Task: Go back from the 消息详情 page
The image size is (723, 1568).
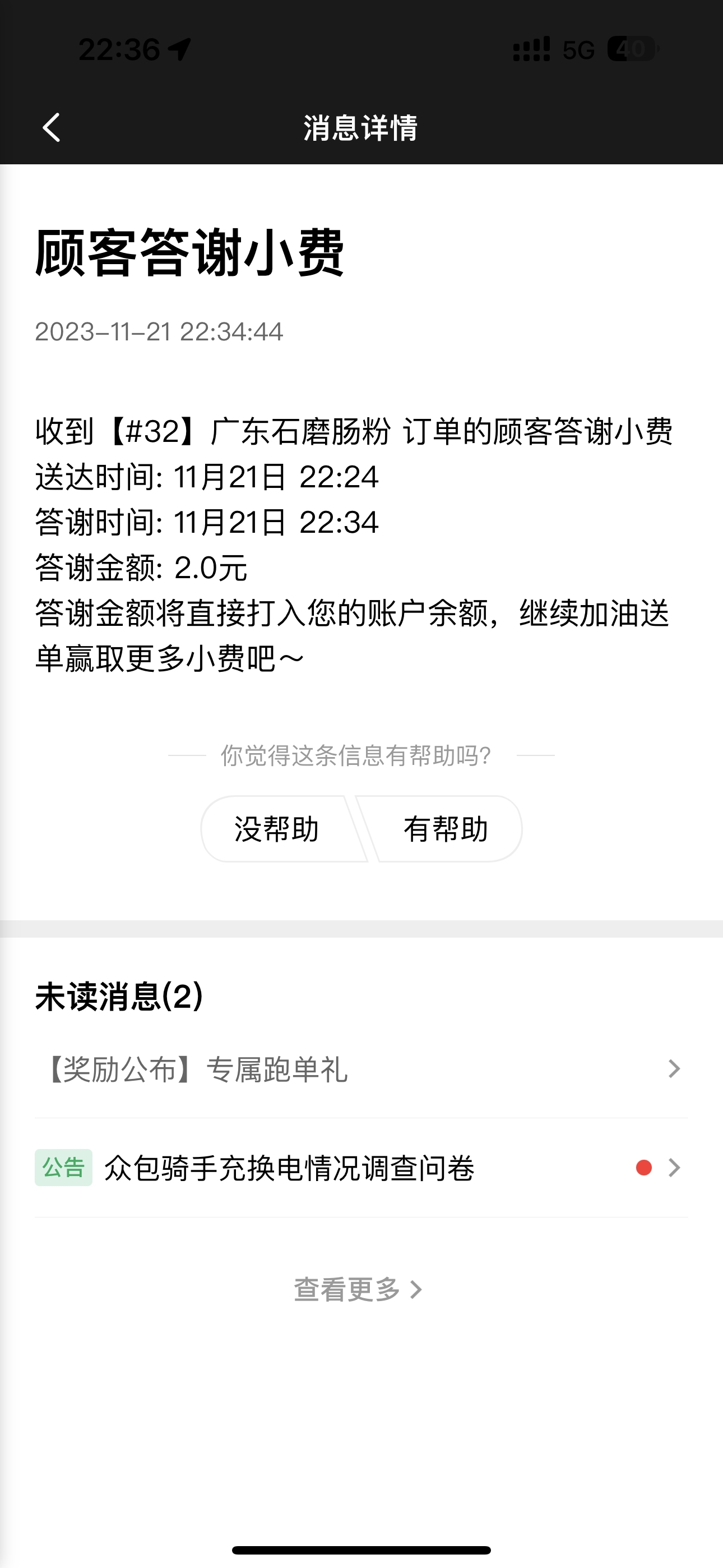Action: 52,128
